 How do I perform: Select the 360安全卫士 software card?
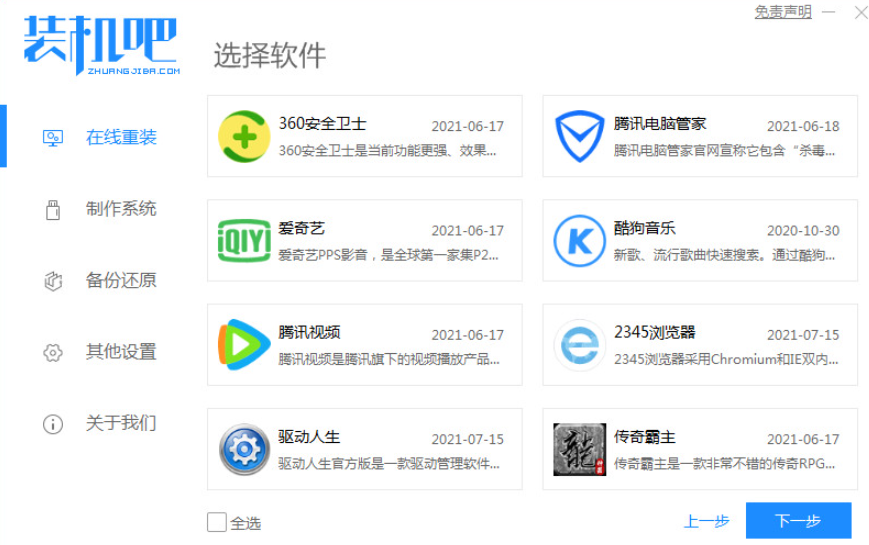click(364, 137)
